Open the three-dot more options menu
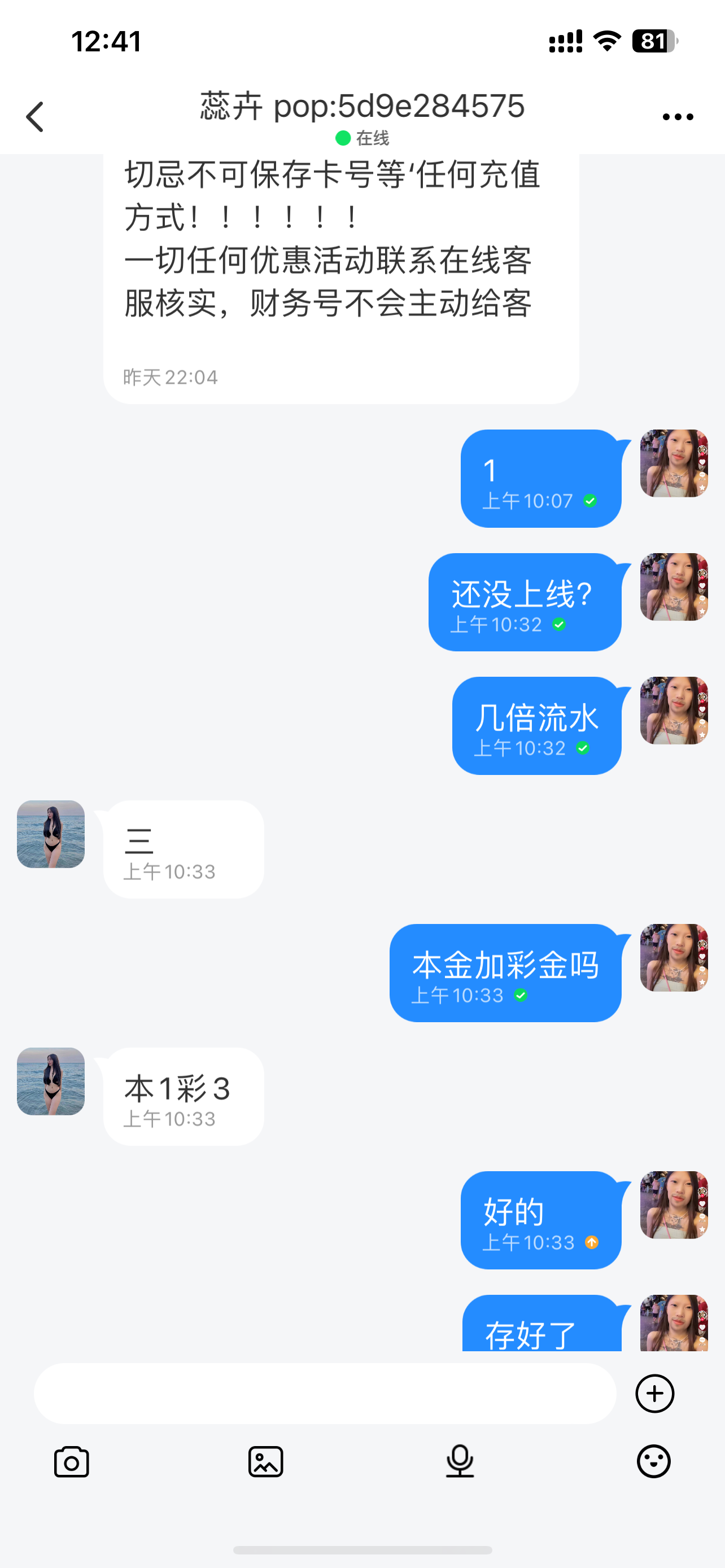This screenshot has height=1568, width=725. click(x=678, y=117)
